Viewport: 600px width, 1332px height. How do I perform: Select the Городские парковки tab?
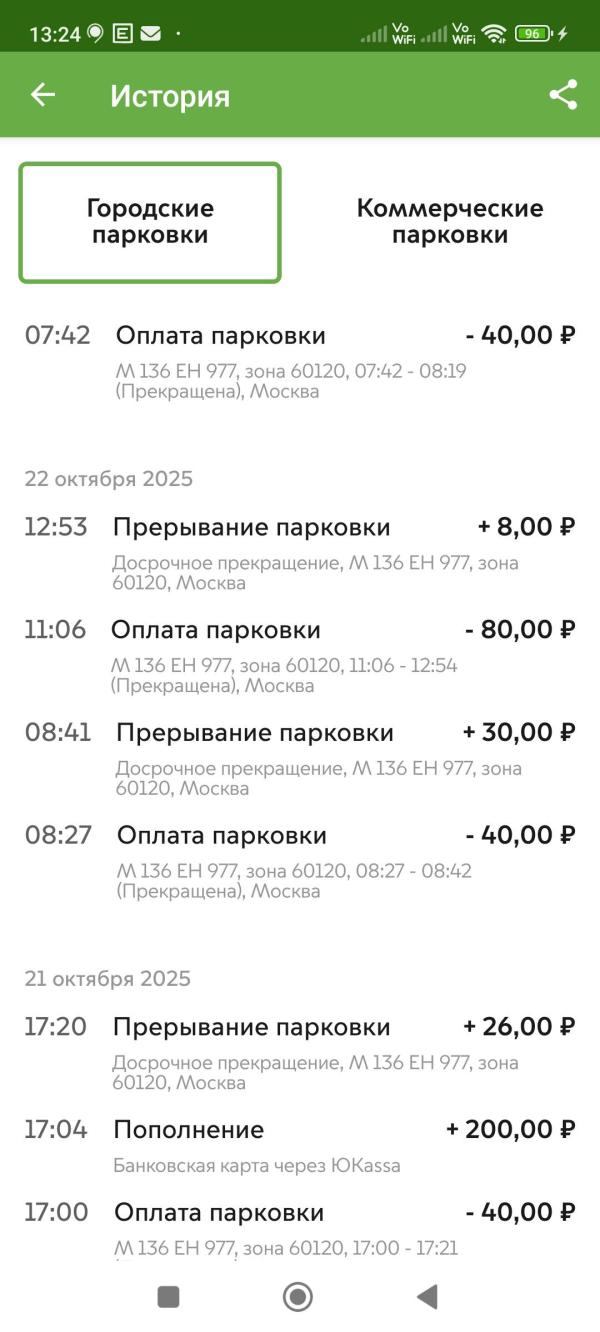(150, 222)
